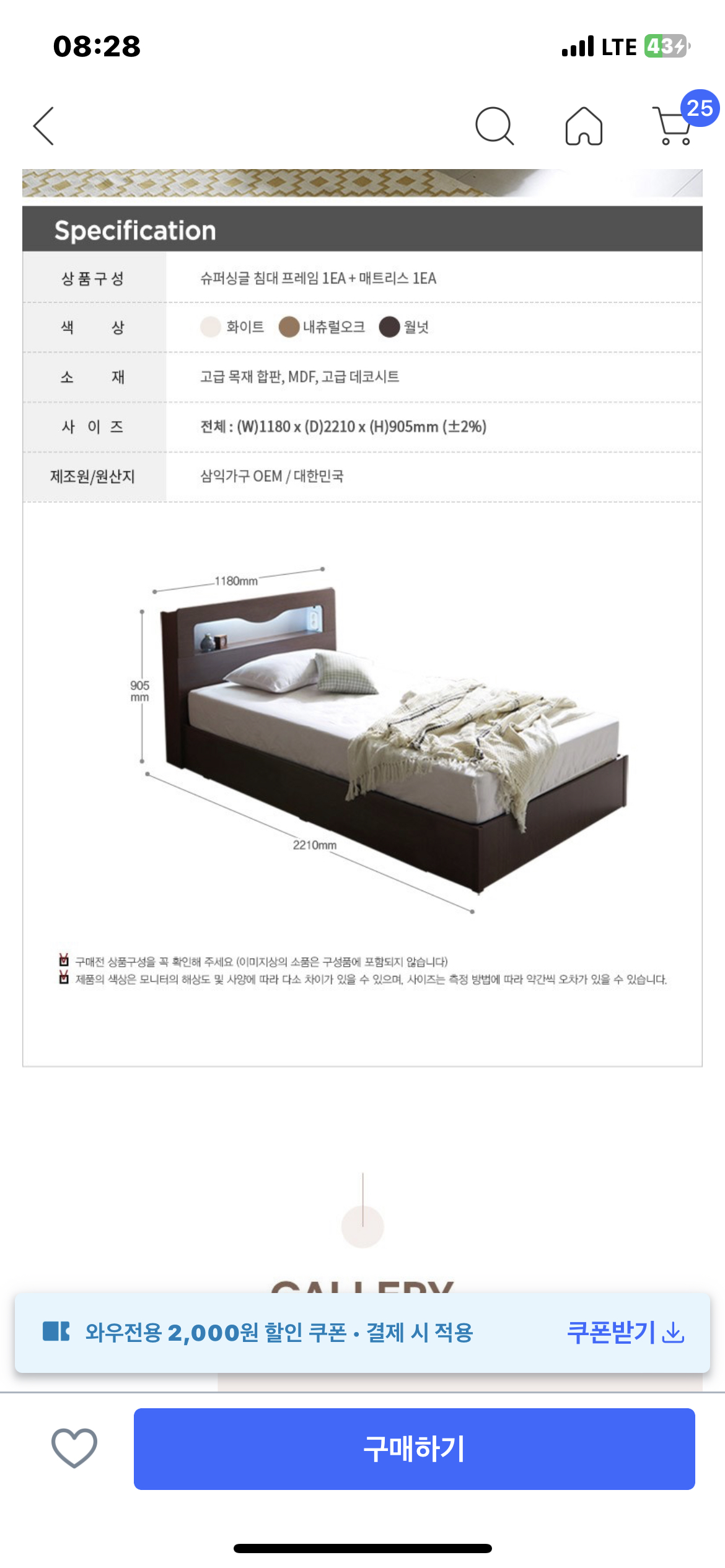Tap the 구매하기 purchase button
725x1568 pixels.
click(x=414, y=1448)
